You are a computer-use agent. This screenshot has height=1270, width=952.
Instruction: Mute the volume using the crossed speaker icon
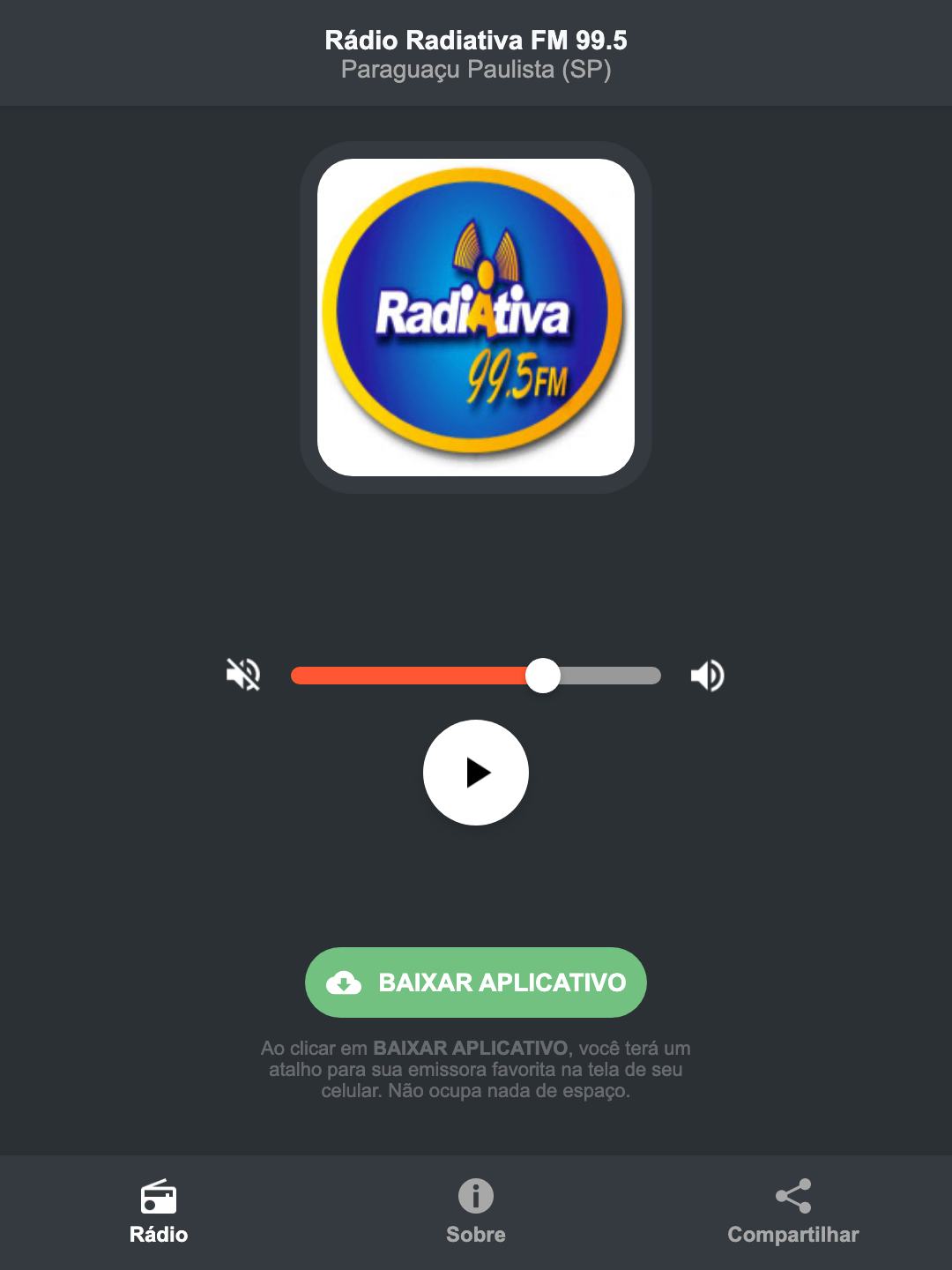coord(244,675)
